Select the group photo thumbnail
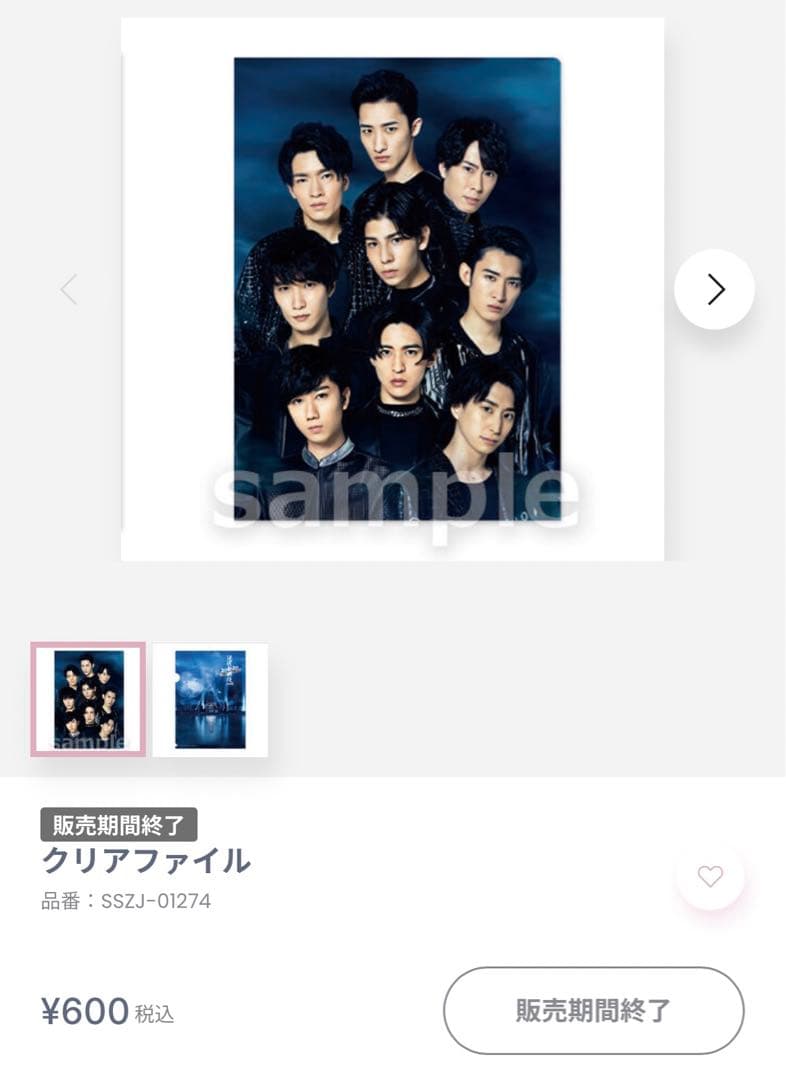The width and height of the screenshot is (786, 1080). coord(89,699)
